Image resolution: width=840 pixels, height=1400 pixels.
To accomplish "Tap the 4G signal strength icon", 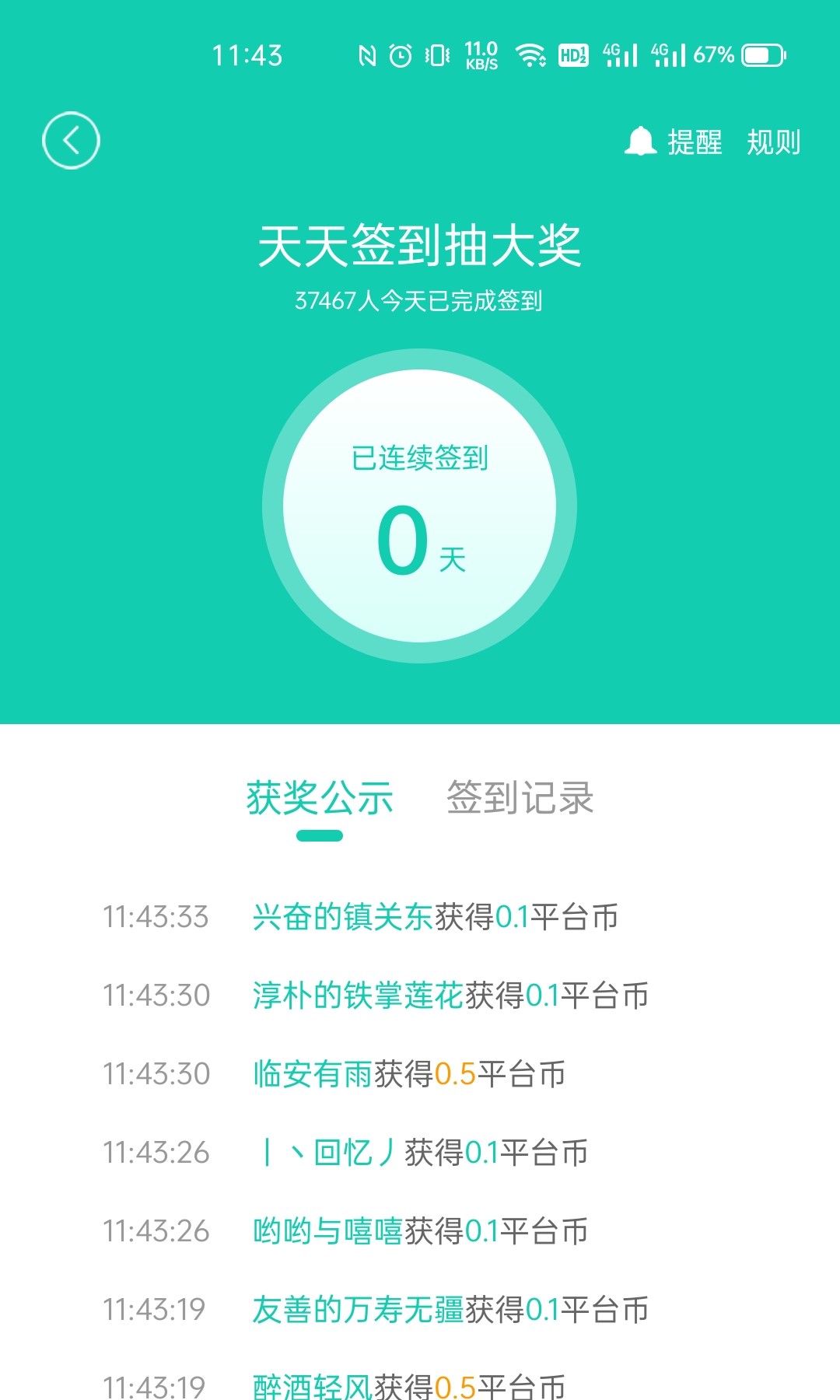I will click(x=622, y=55).
